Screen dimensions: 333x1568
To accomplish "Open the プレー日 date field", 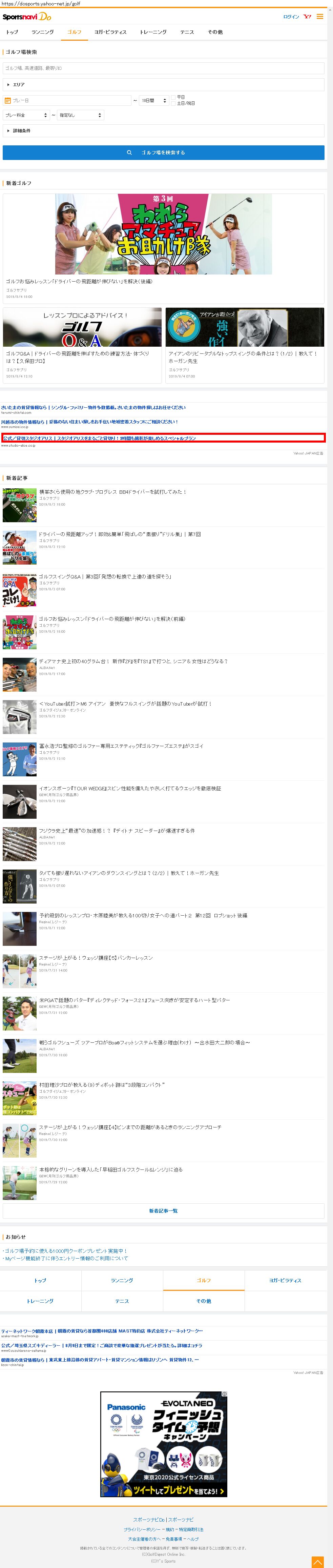I will click(x=67, y=100).
